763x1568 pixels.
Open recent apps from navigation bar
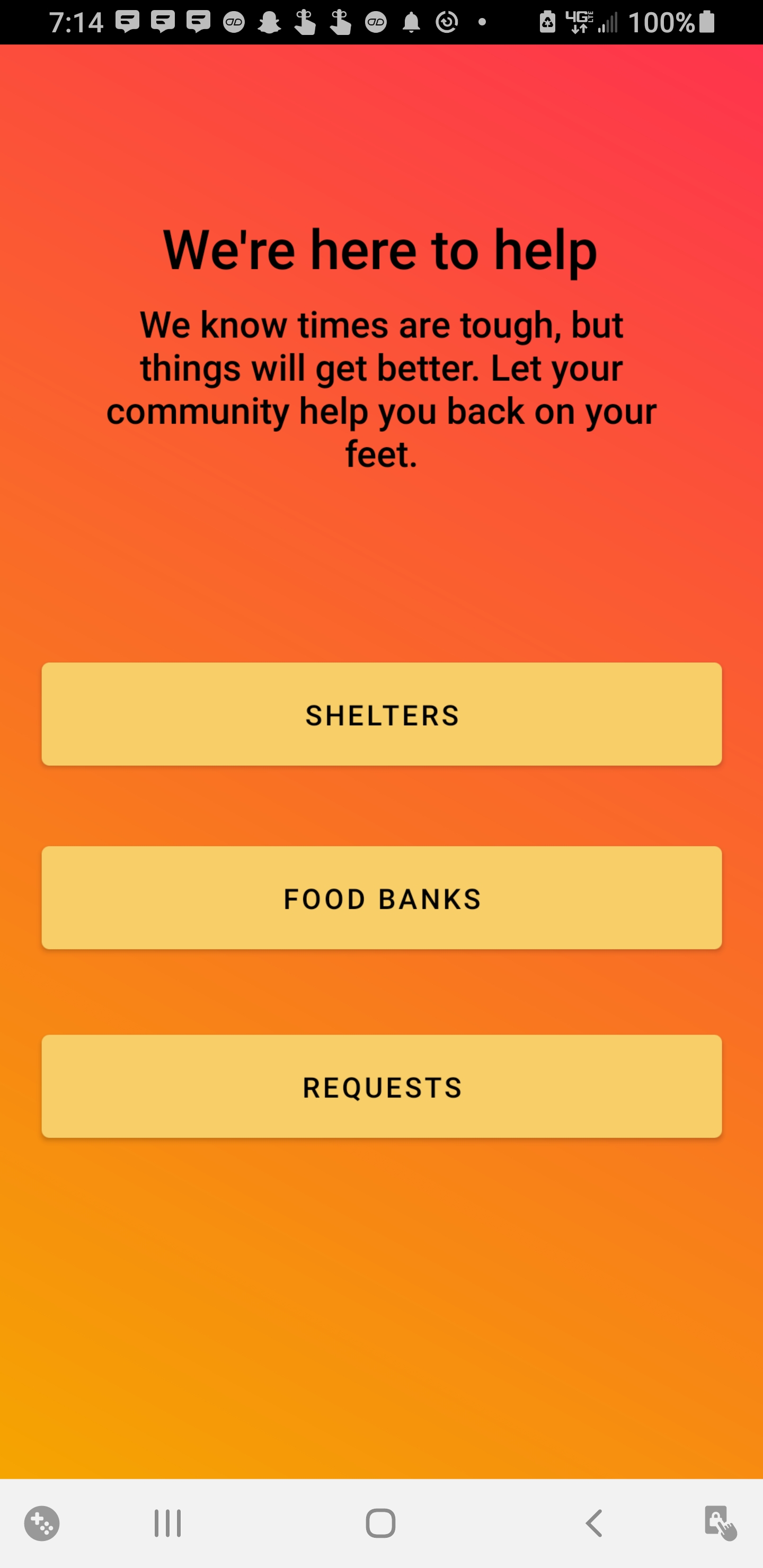pyautogui.click(x=167, y=1524)
